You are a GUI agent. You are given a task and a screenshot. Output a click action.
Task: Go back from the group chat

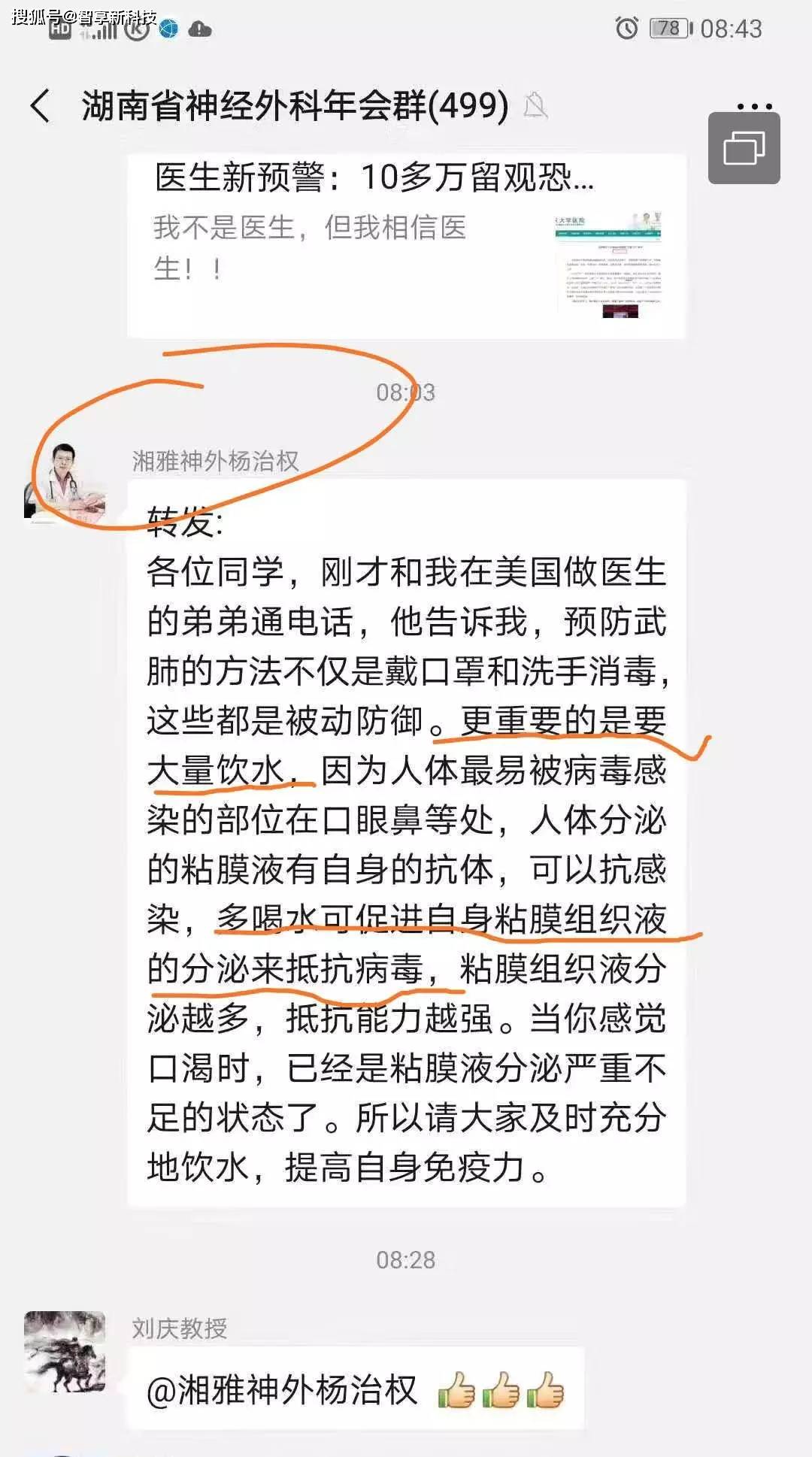(41, 106)
